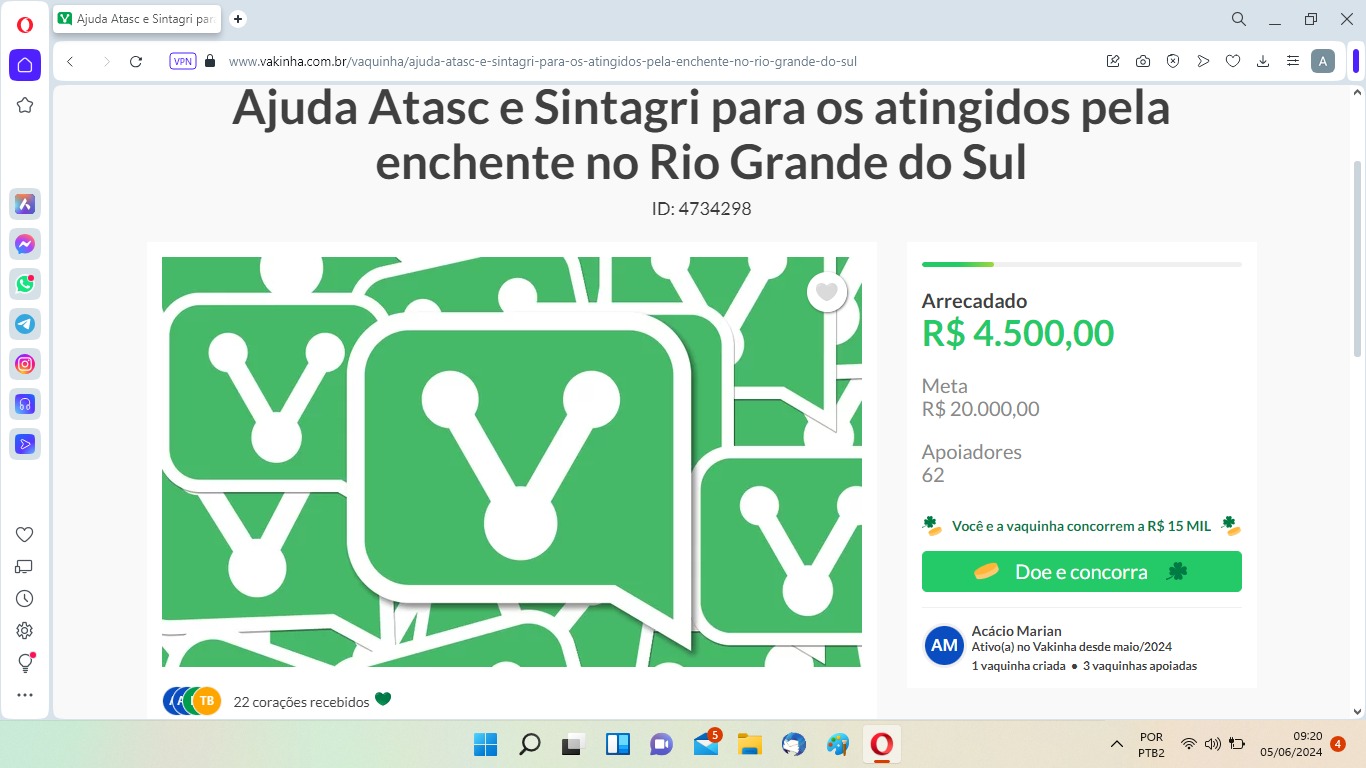Open a new browser tab

pos(238,19)
